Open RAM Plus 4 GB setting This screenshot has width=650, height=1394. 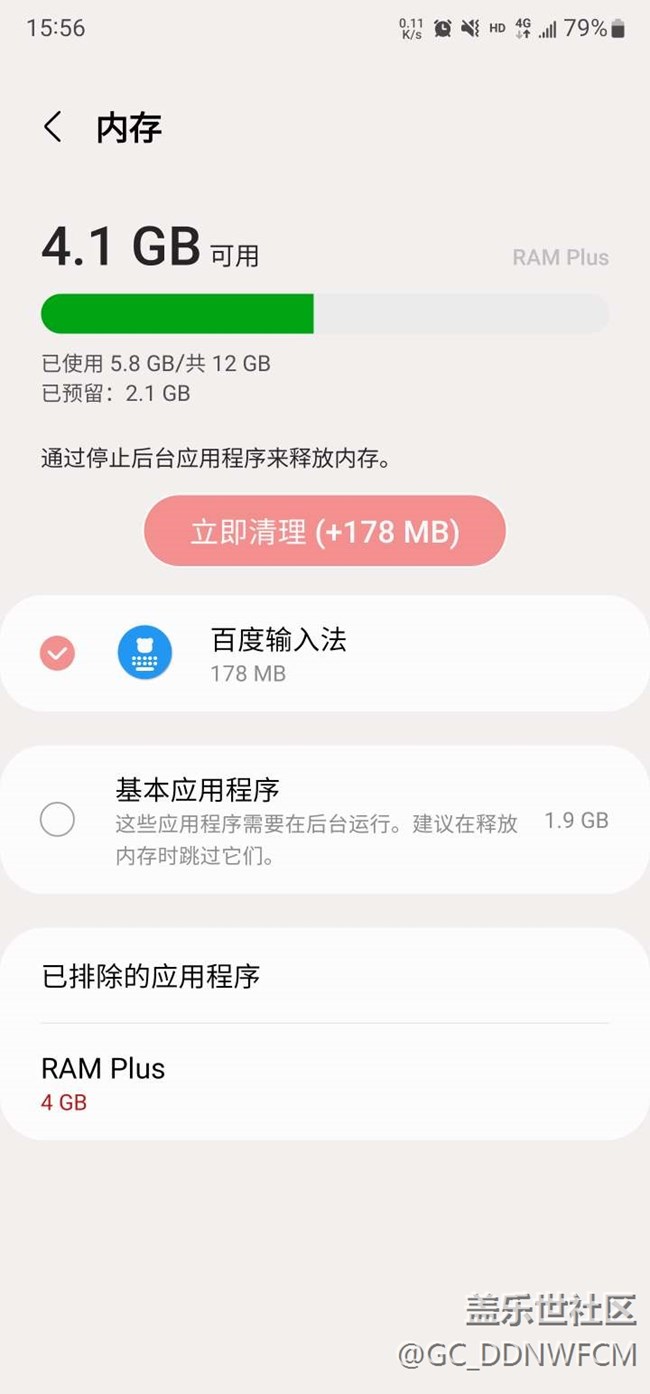click(x=325, y=1084)
